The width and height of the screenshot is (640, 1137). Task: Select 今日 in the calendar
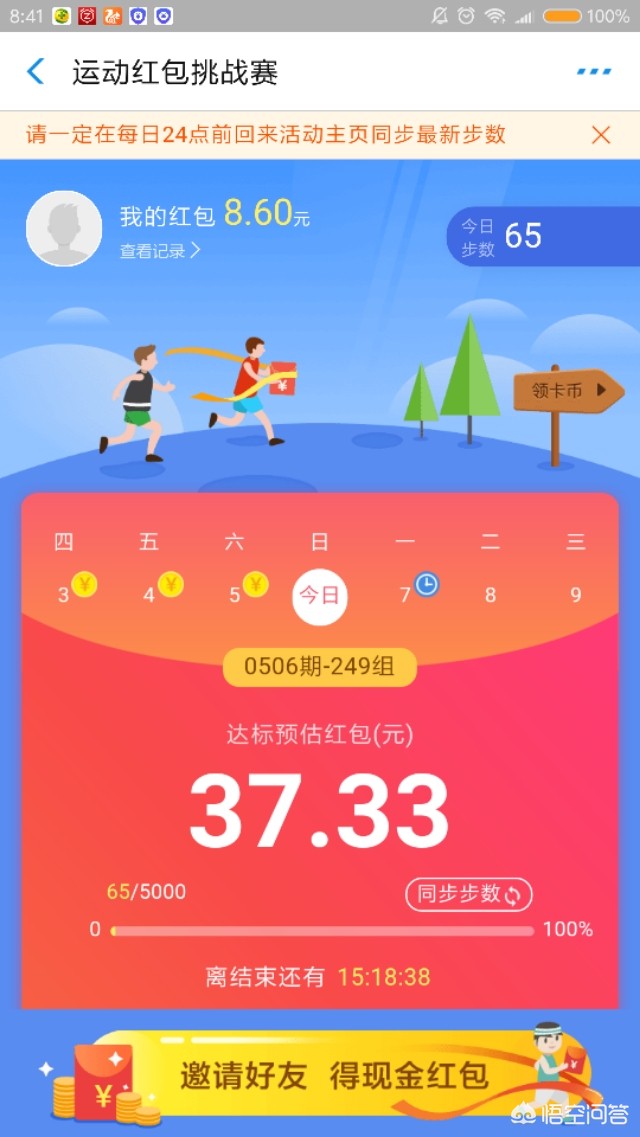coord(320,596)
